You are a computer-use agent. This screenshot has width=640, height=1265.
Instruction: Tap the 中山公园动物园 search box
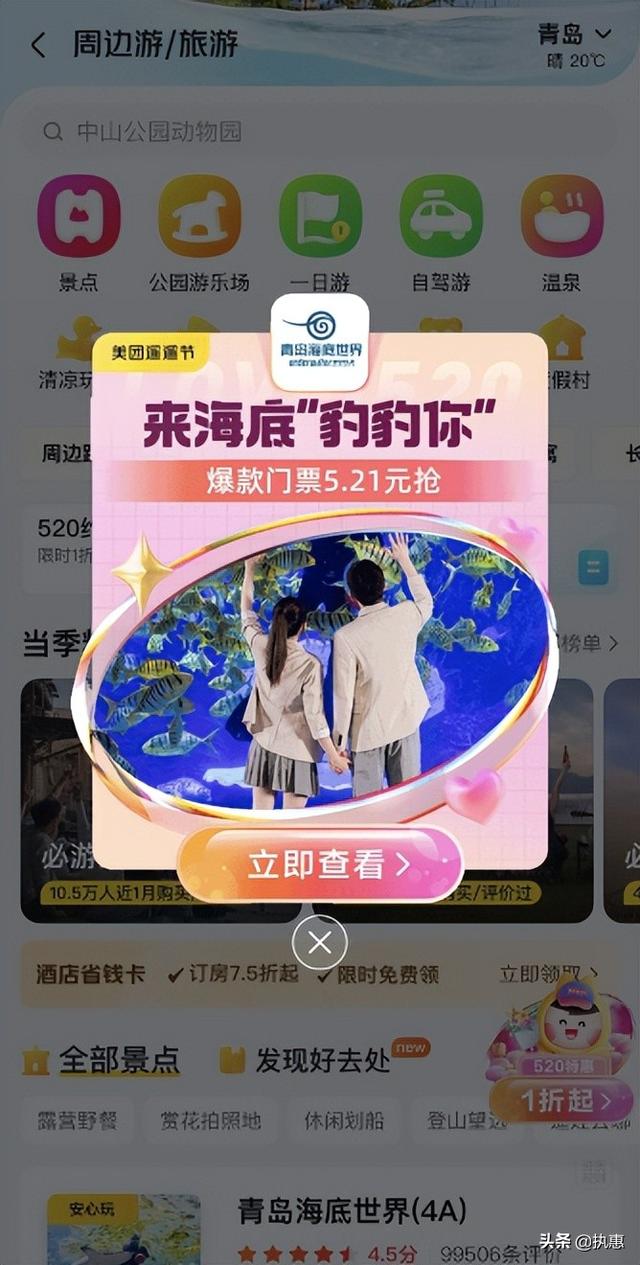pyautogui.click(x=320, y=132)
